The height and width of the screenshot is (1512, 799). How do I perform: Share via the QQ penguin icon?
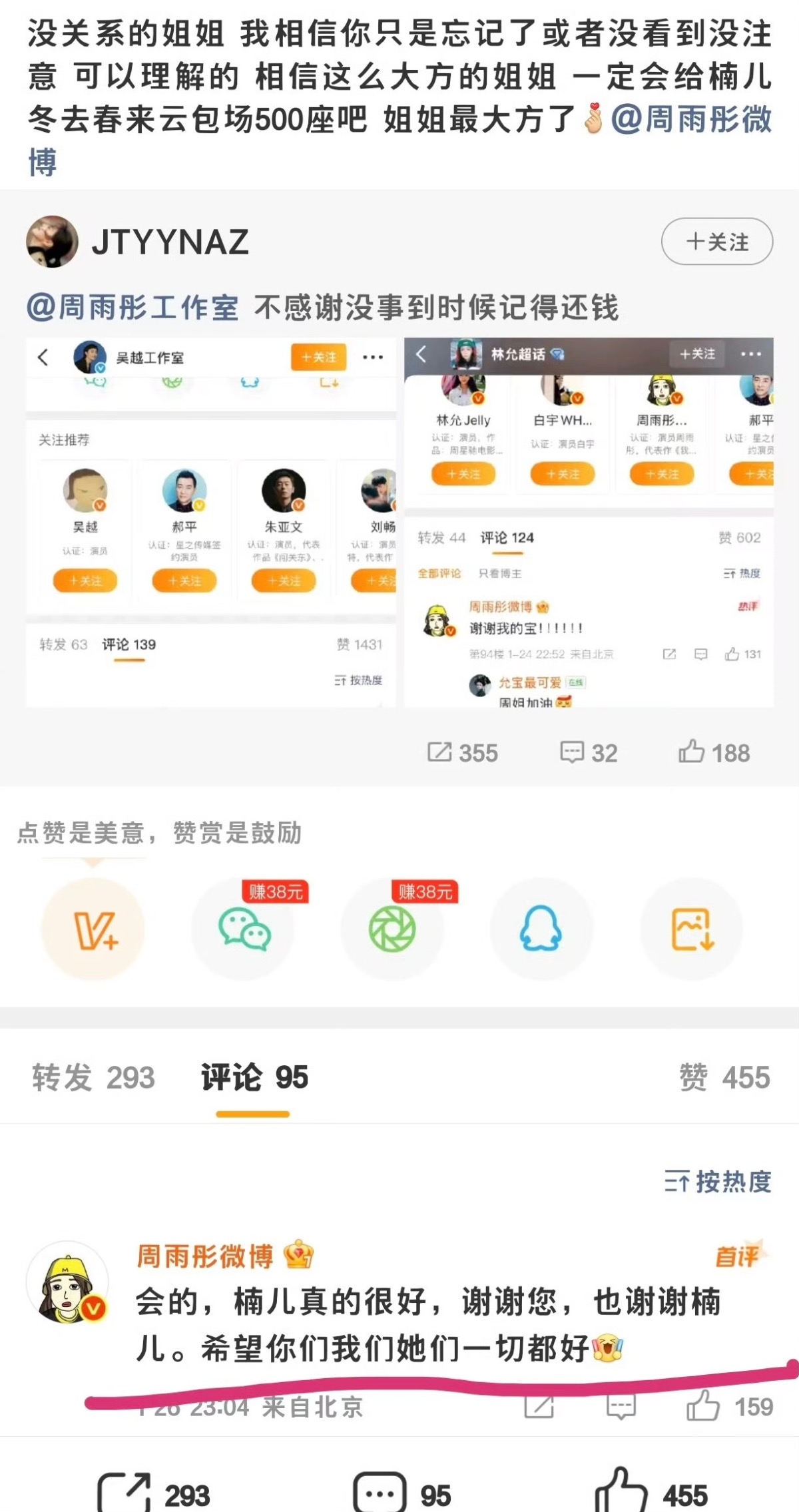click(541, 929)
